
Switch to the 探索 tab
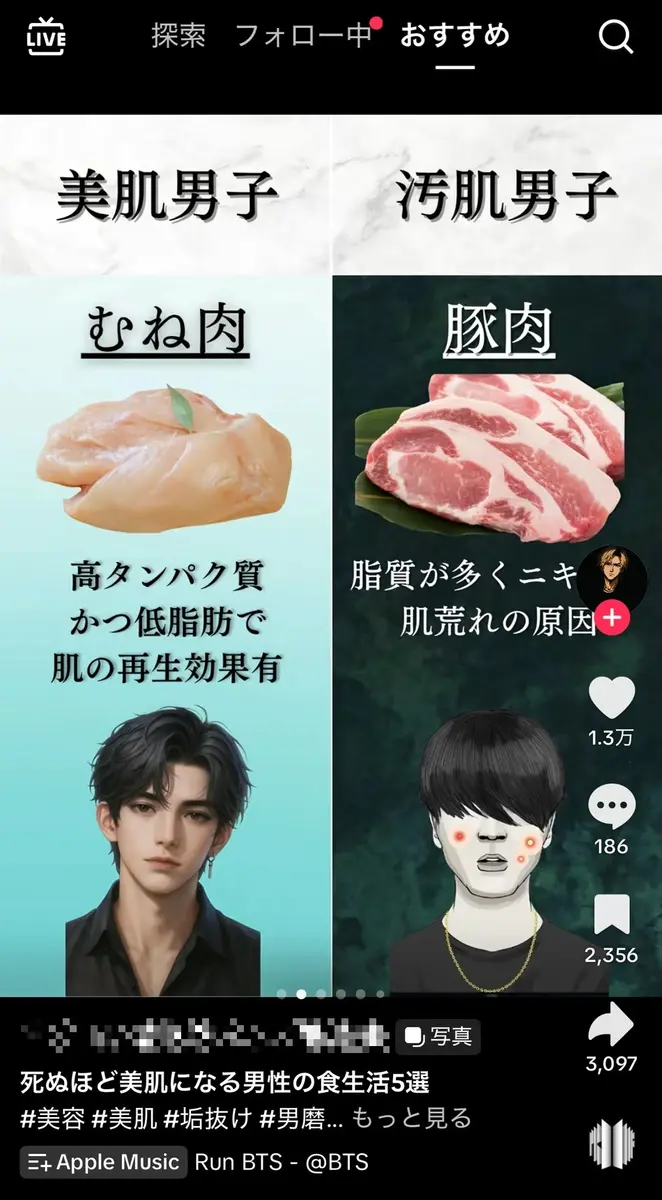click(179, 36)
